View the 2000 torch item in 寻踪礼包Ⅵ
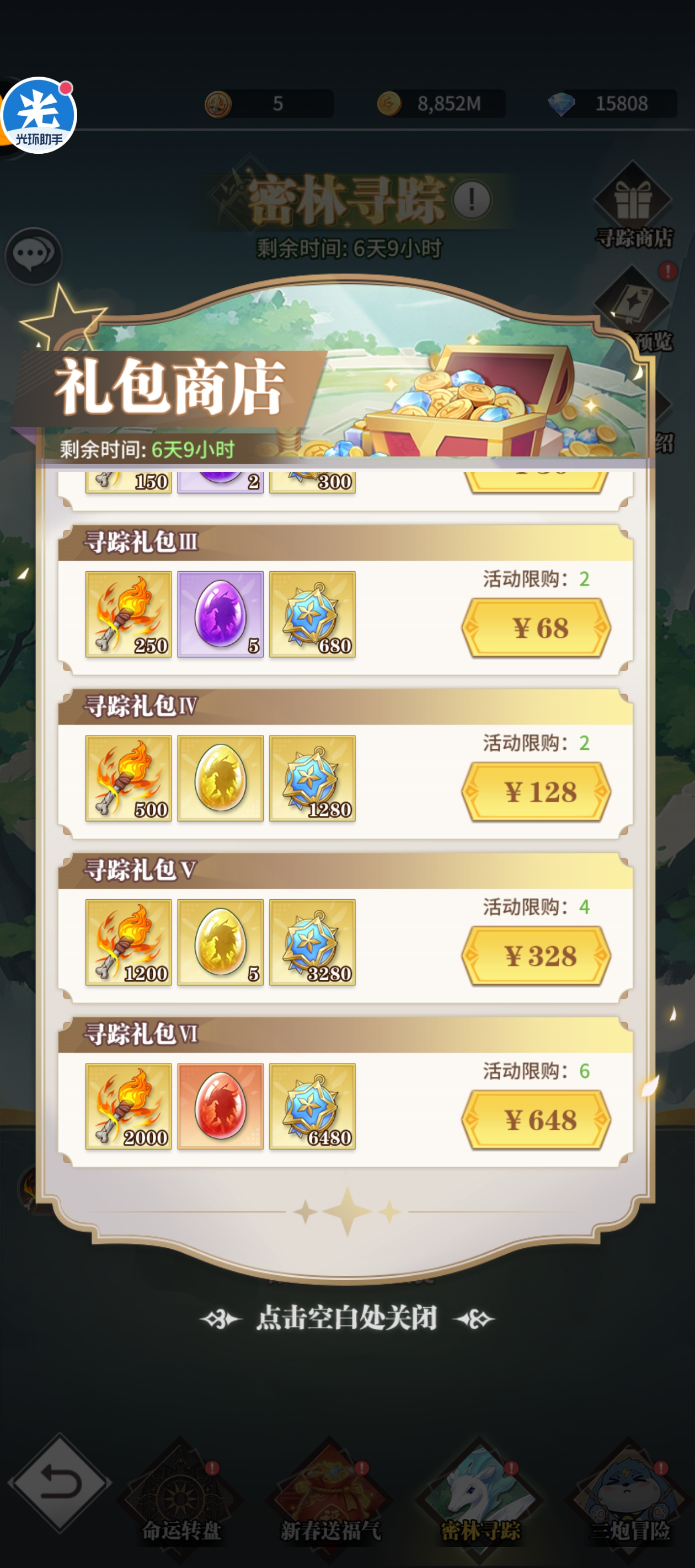This screenshot has width=695, height=1568. (128, 1106)
